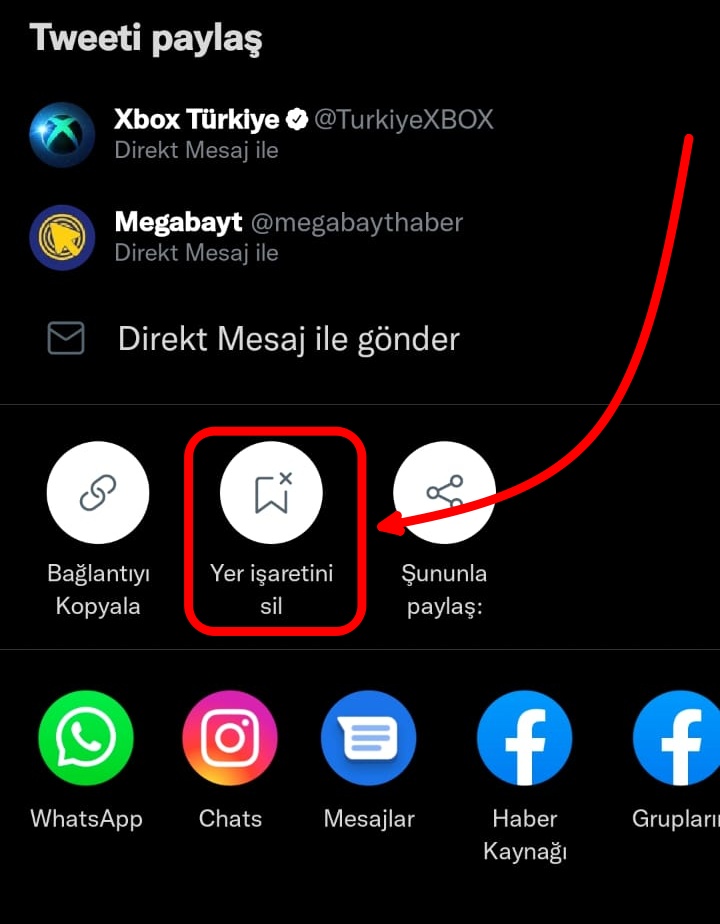
Task: Share the tweet via WhatsApp
Action: tap(86, 738)
